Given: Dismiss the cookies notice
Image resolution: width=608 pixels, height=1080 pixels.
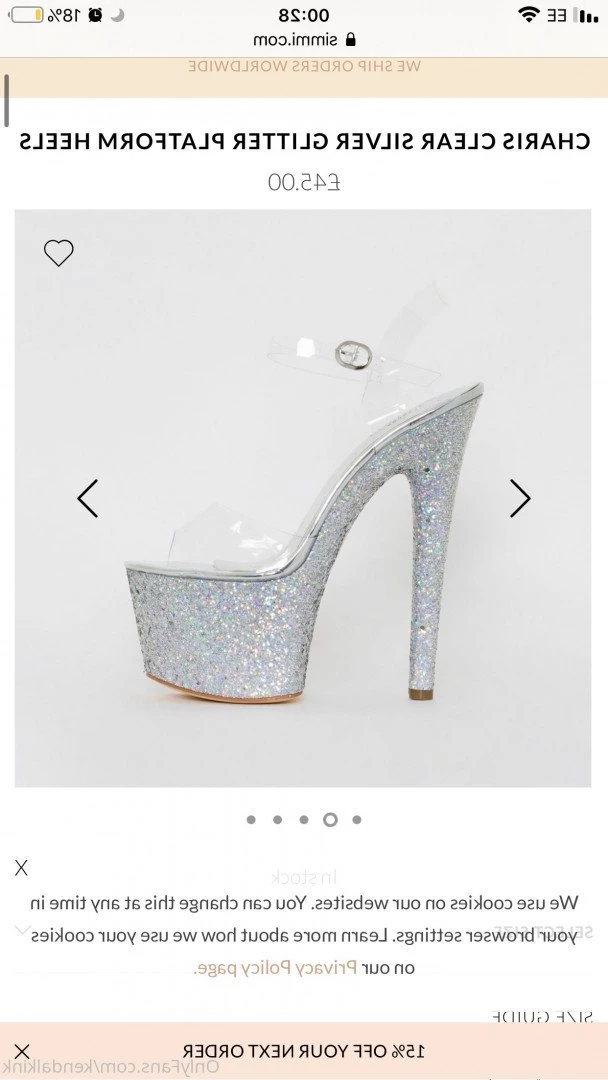Looking at the screenshot, I should pyautogui.click(x=22, y=867).
